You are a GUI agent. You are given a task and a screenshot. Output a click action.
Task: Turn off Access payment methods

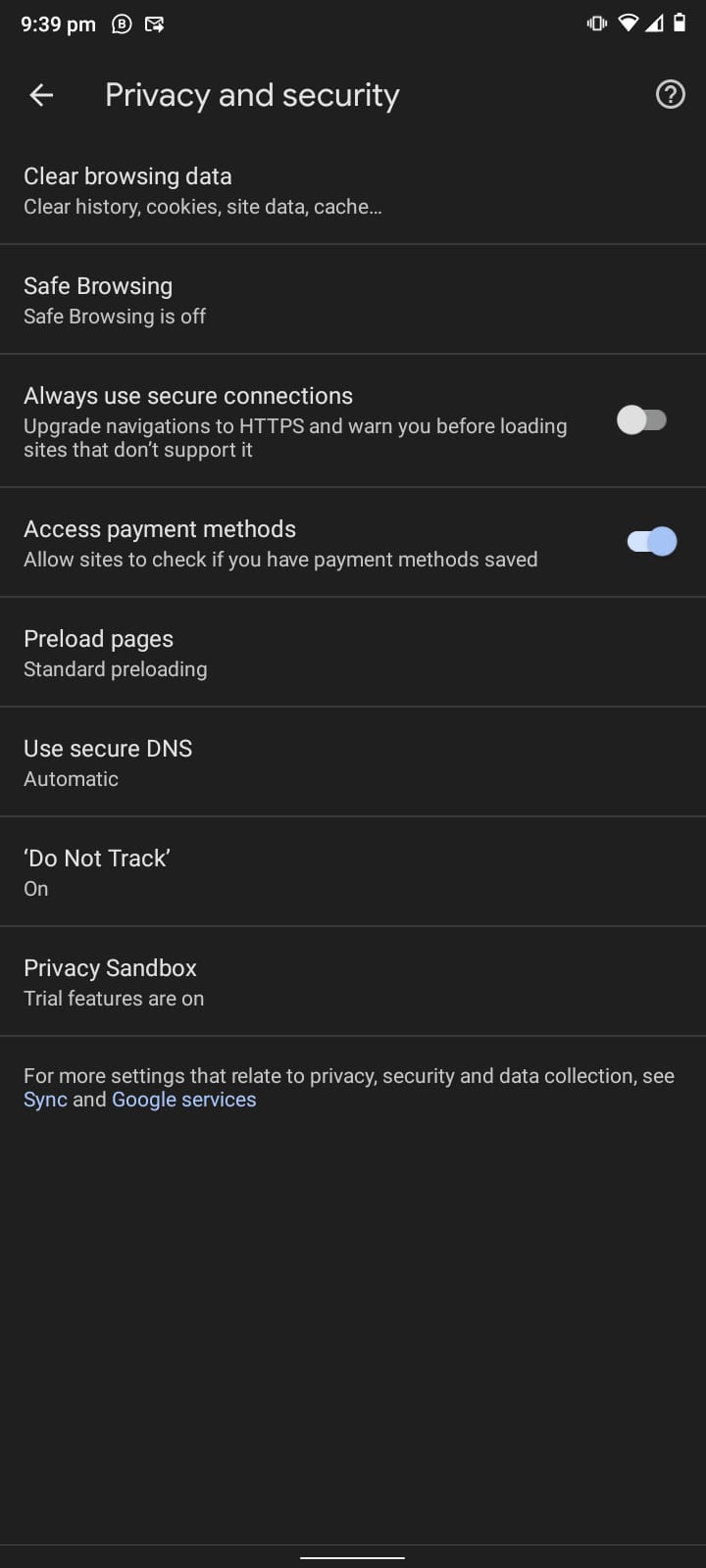pos(652,541)
